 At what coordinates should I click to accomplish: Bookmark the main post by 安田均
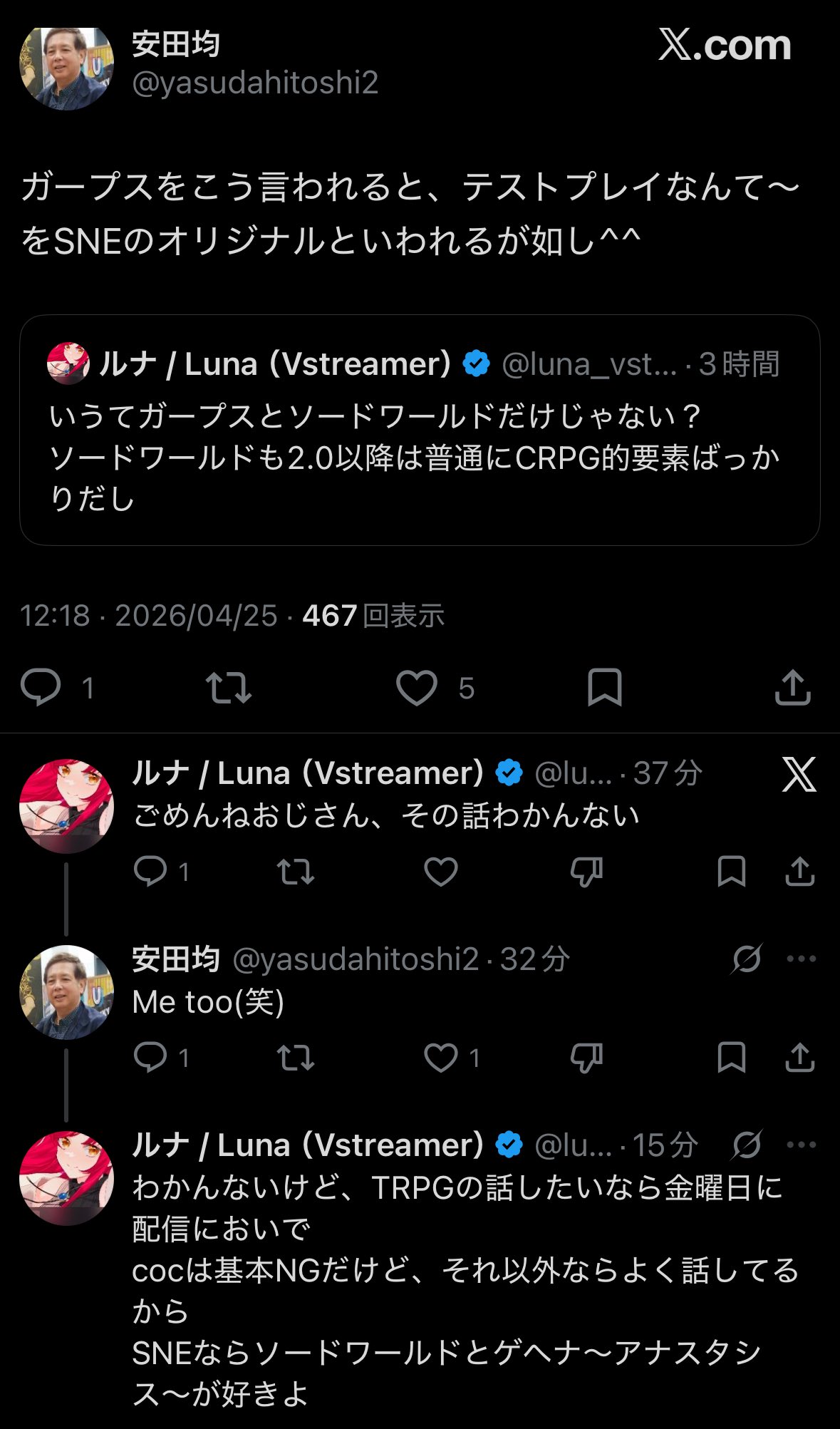tap(604, 687)
